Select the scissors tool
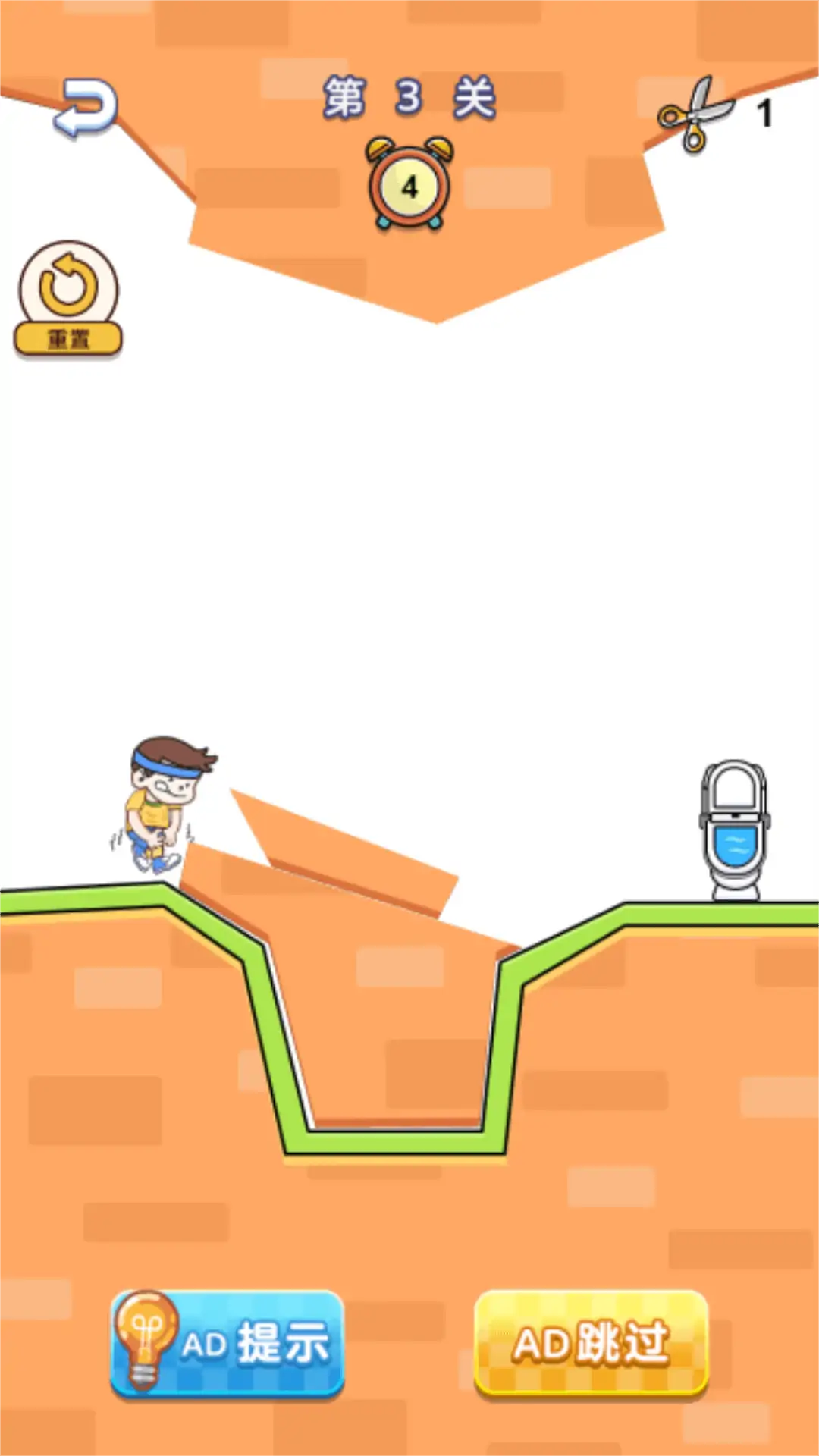This screenshot has width=819, height=1456. 696,114
